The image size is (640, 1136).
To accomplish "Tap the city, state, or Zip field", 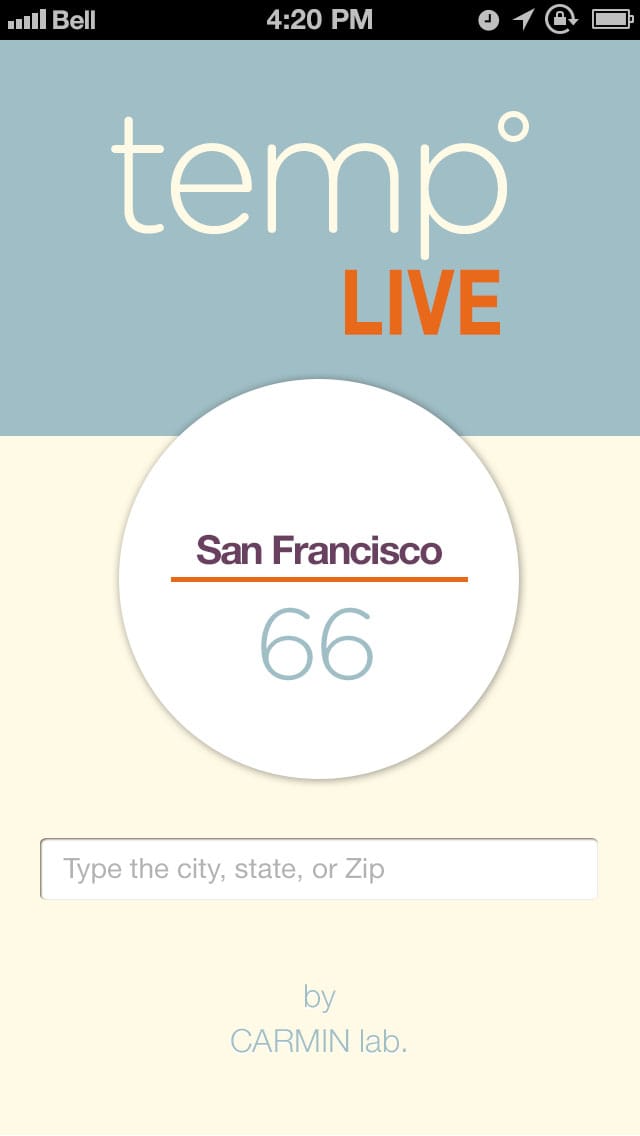I will pyautogui.click(x=319, y=869).
